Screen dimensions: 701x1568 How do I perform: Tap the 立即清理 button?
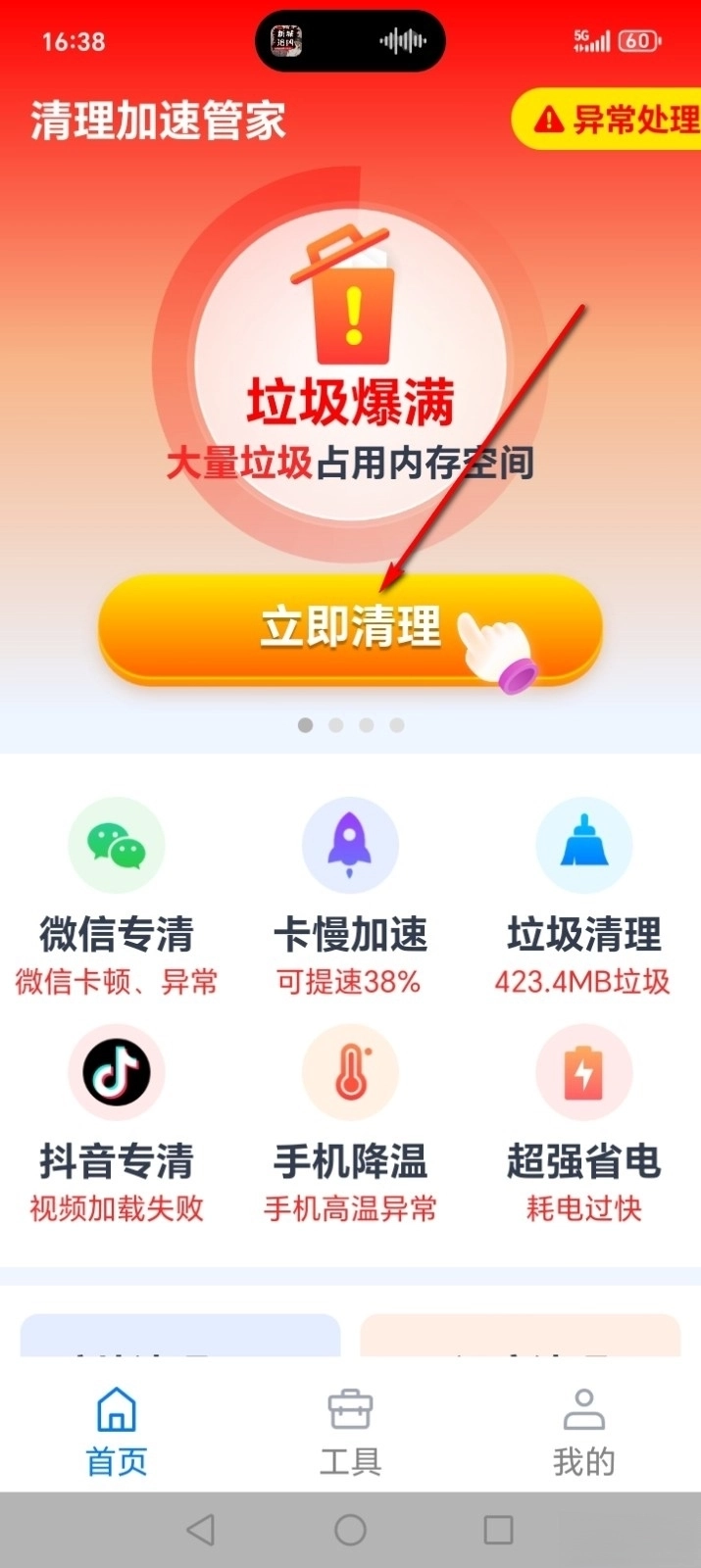[349, 628]
